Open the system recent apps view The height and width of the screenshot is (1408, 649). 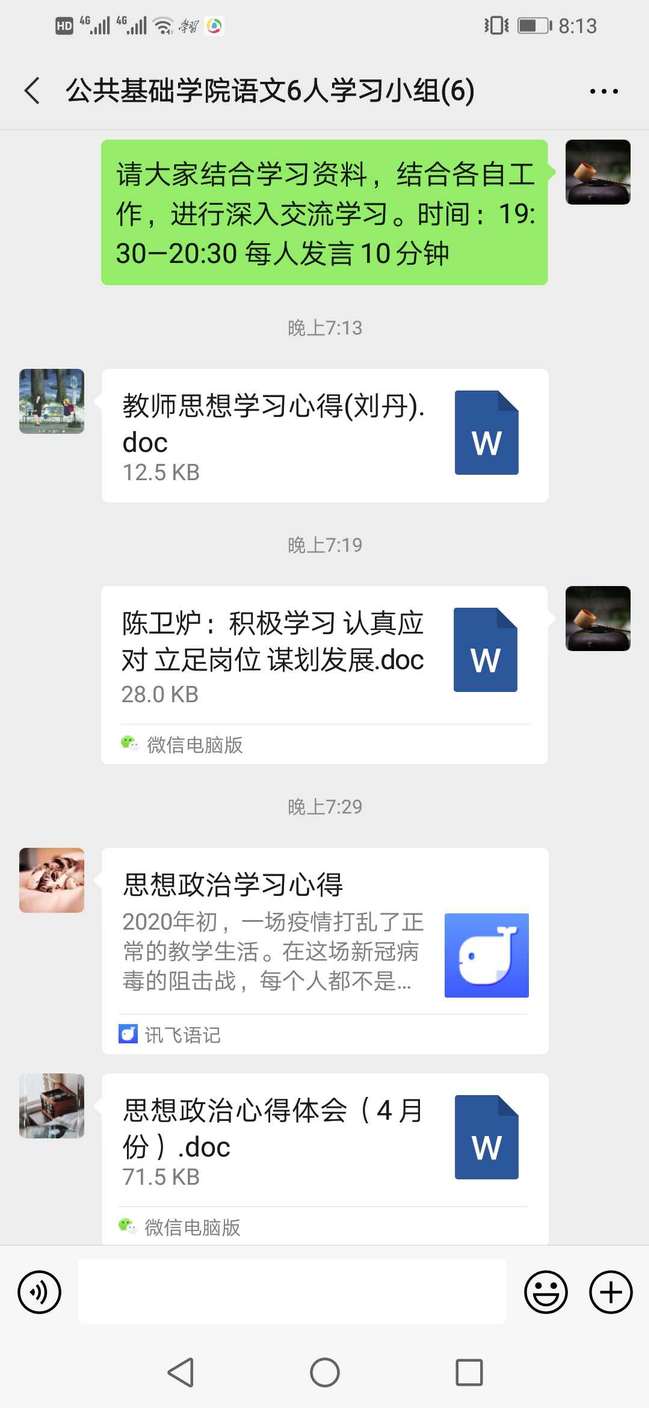pyautogui.click(x=468, y=1372)
